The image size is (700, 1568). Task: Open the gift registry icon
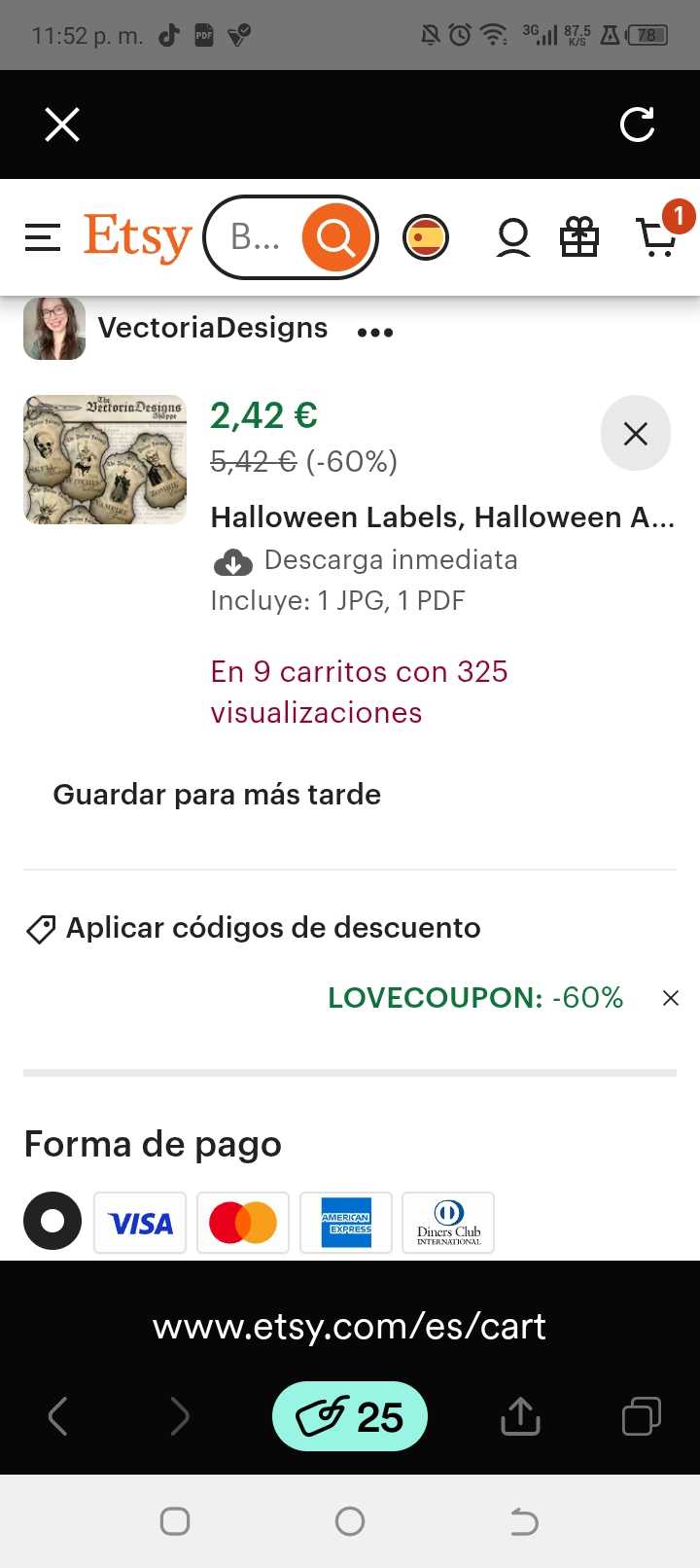(x=579, y=236)
